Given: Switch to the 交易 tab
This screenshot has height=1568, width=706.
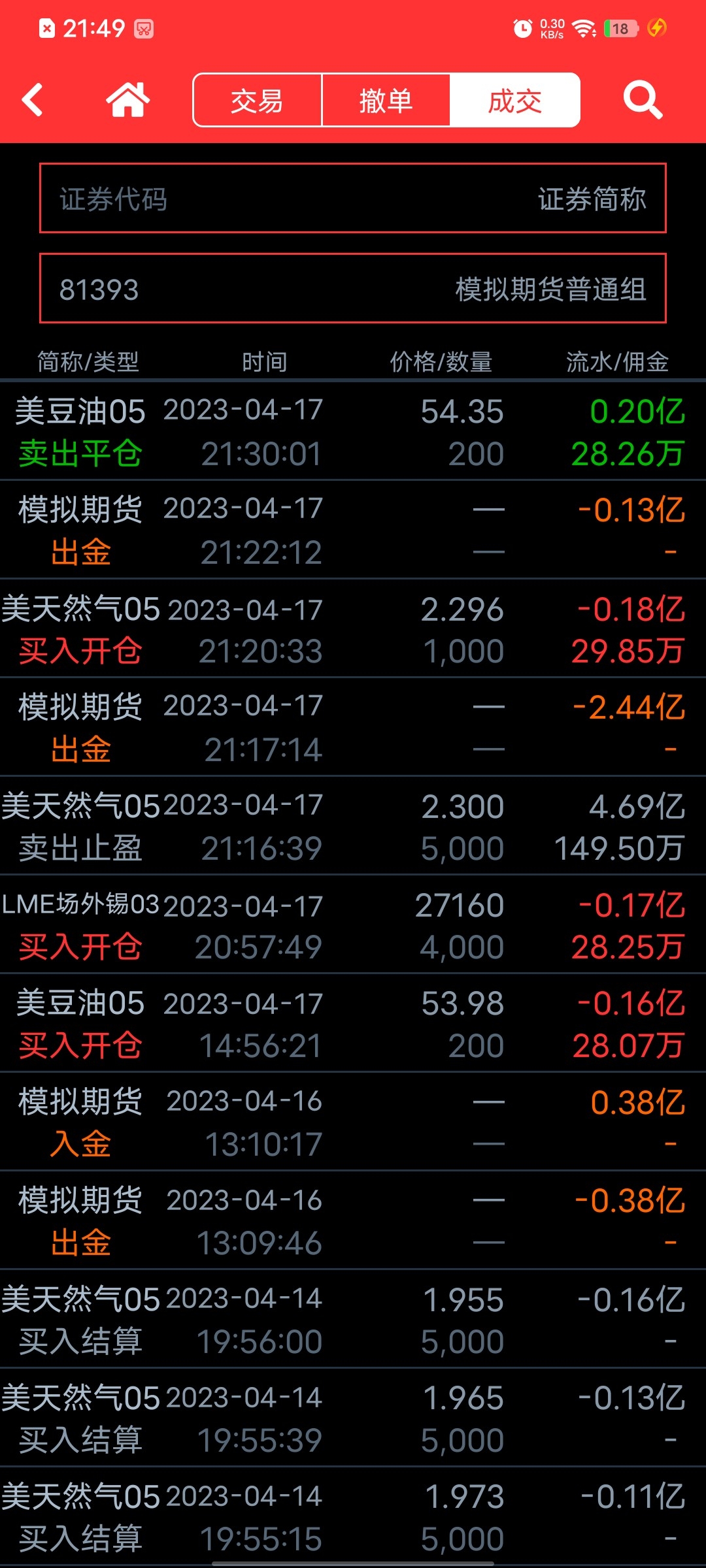Looking at the screenshot, I should [x=257, y=100].
